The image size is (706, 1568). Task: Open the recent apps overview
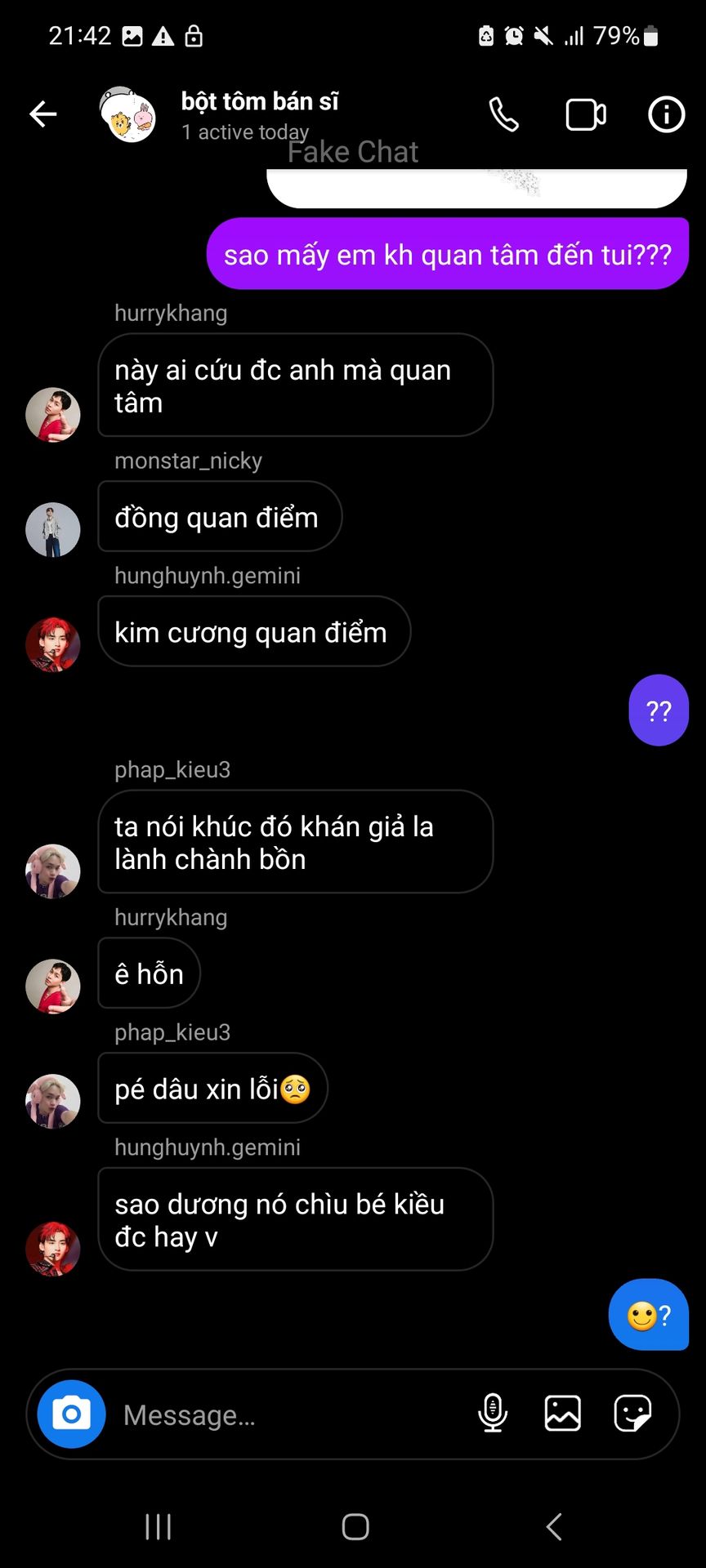pos(158,1526)
